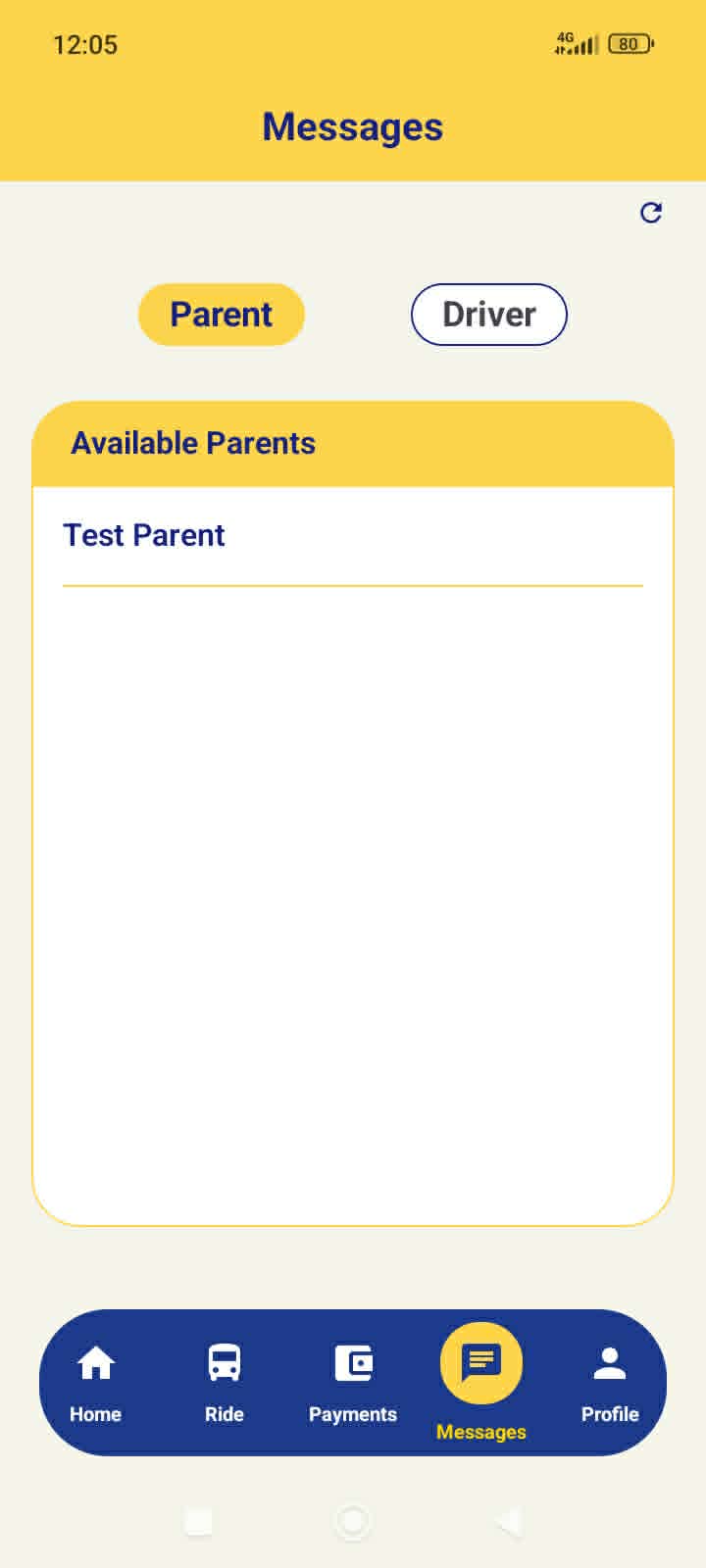Screen dimensions: 706x1568
Task: Open recent apps with the square button
Action: (199, 1522)
